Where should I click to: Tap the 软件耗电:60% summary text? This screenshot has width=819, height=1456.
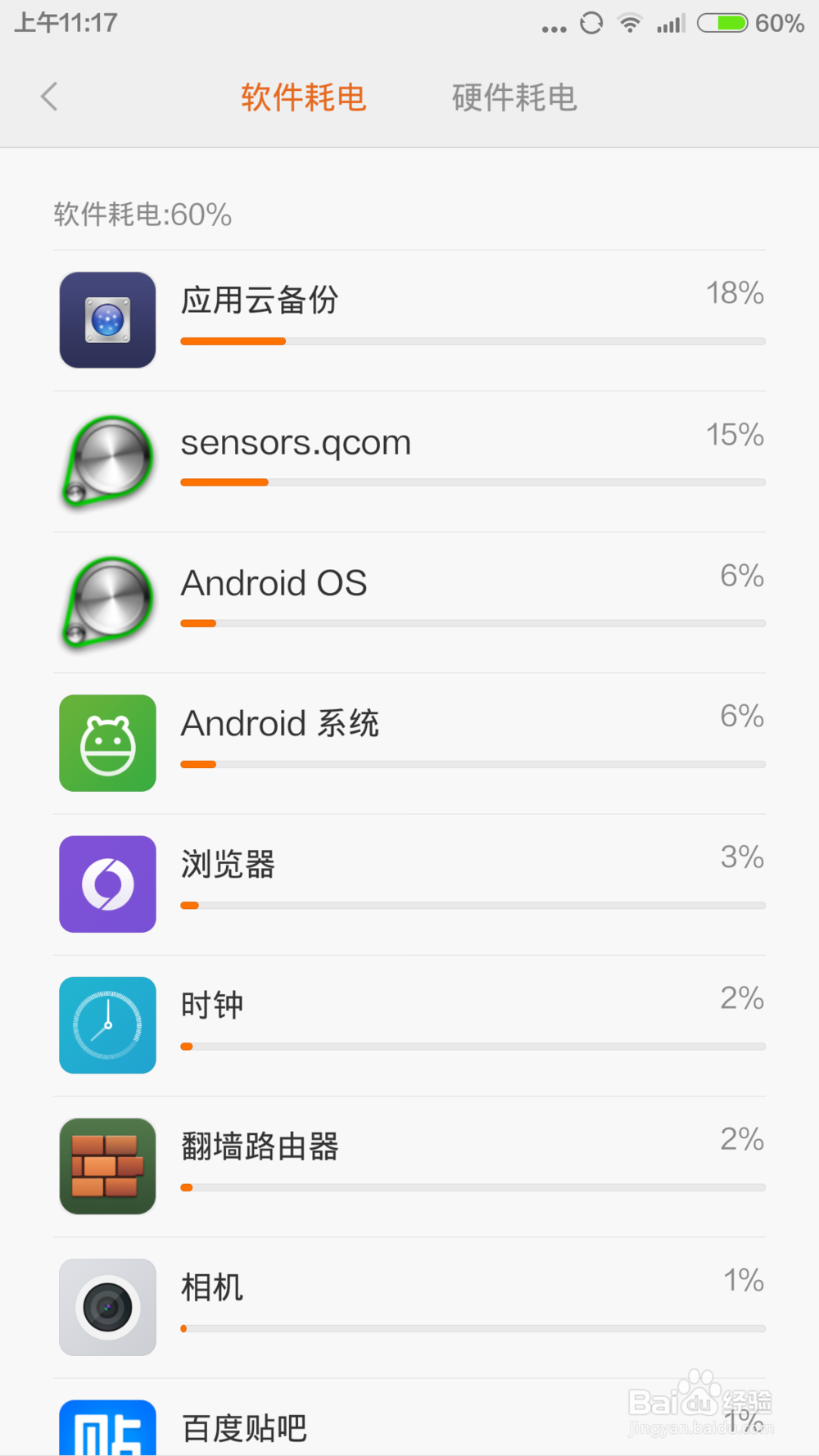click(142, 214)
